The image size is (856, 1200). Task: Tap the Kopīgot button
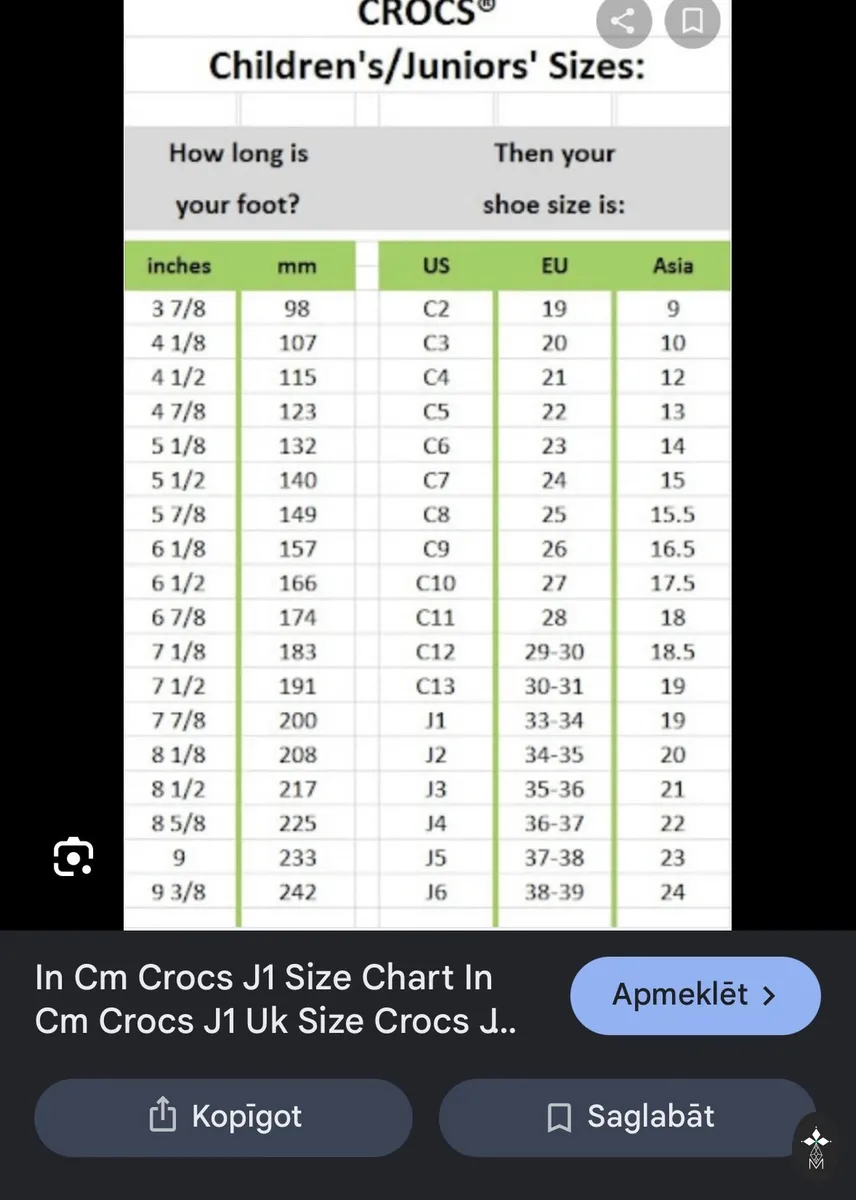pos(224,1117)
